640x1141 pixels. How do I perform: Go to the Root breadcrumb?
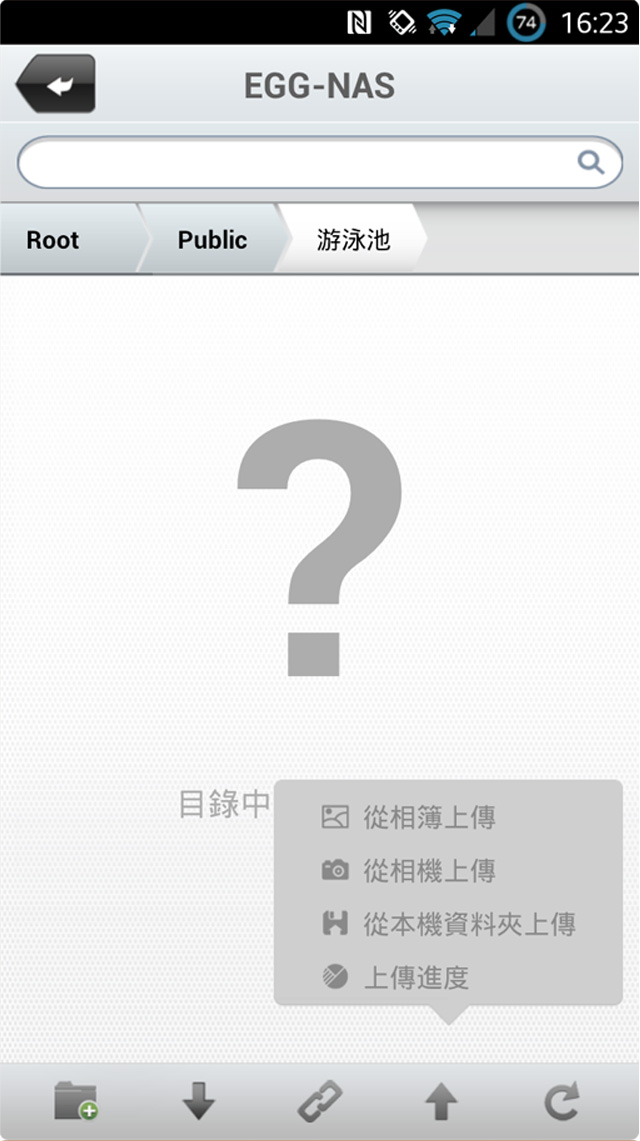[x=53, y=240]
